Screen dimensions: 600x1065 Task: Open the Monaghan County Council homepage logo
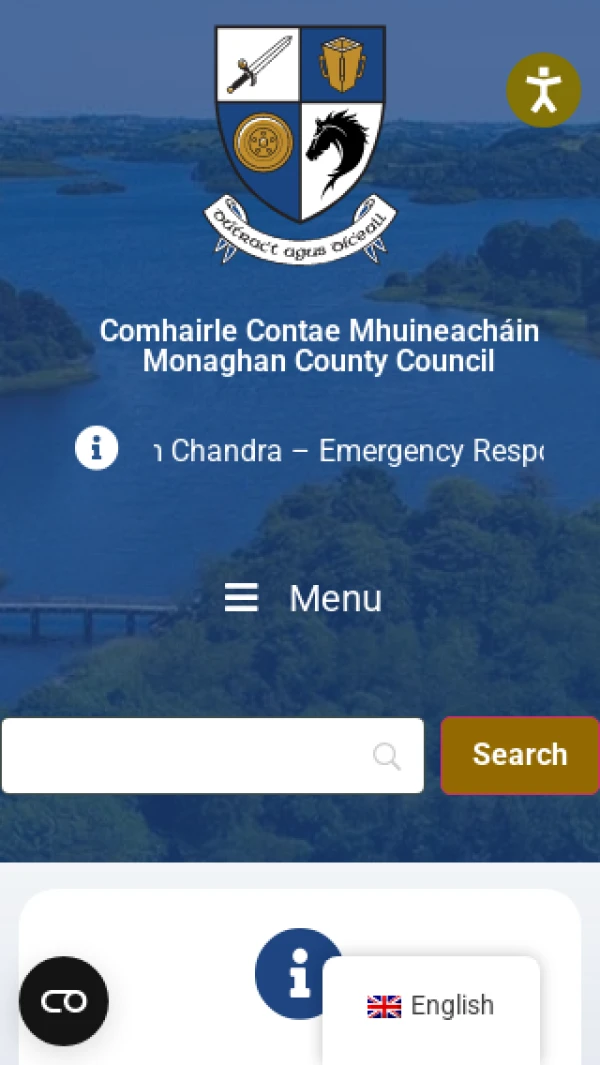pyautogui.click(x=300, y=143)
